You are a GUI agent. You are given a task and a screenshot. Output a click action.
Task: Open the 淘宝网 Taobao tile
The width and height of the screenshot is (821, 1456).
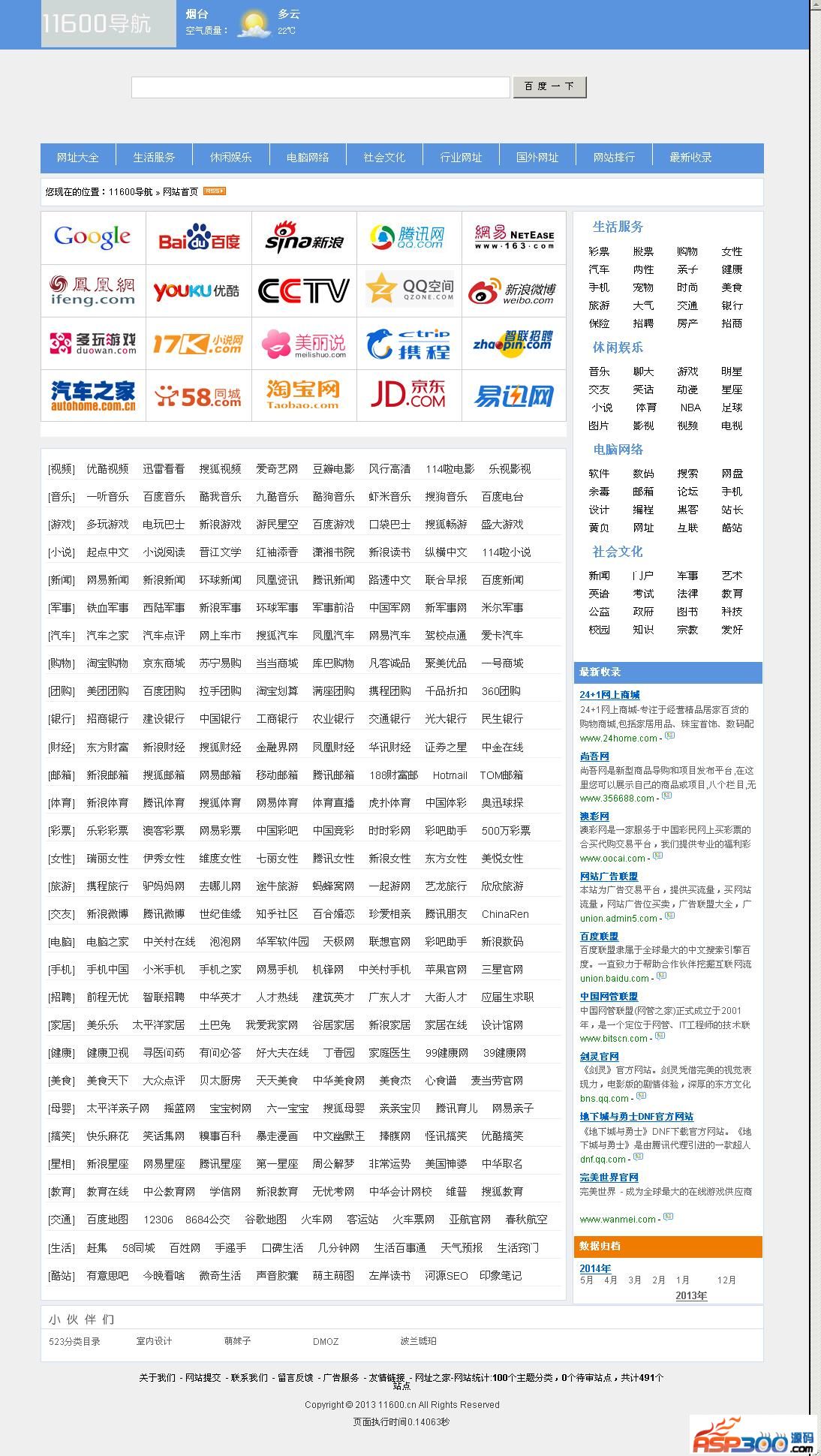pos(303,395)
